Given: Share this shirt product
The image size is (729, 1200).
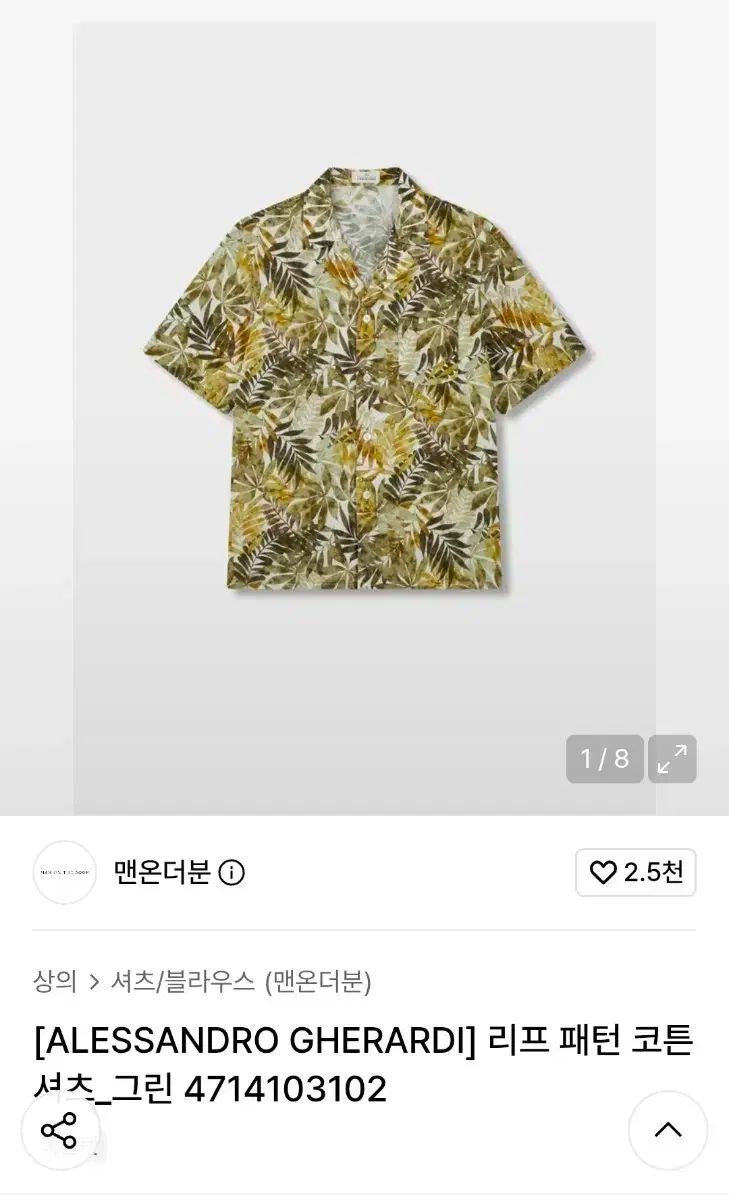Looking at the screenshot, I should coord(60,1131).
